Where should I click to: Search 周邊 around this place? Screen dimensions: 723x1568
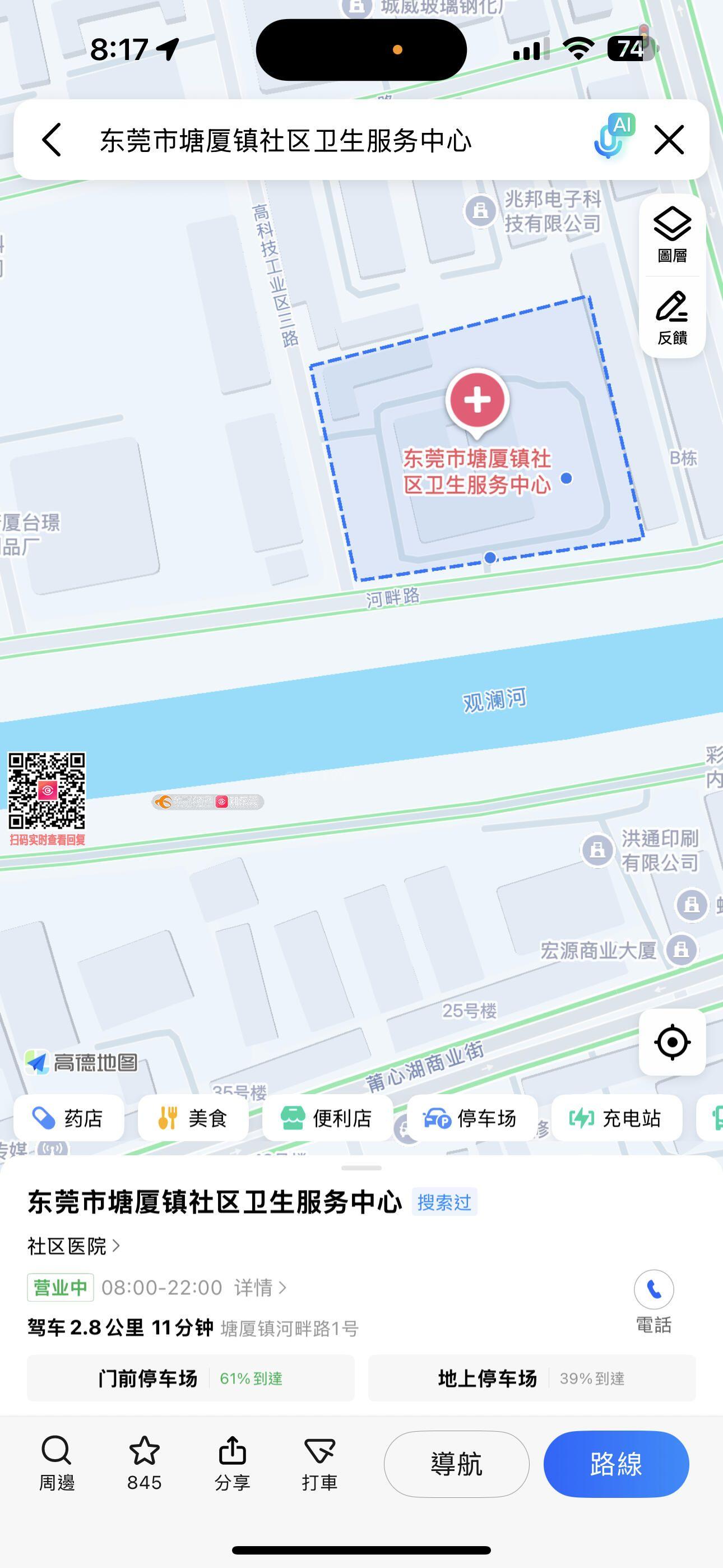click(x=57, y=1463)
